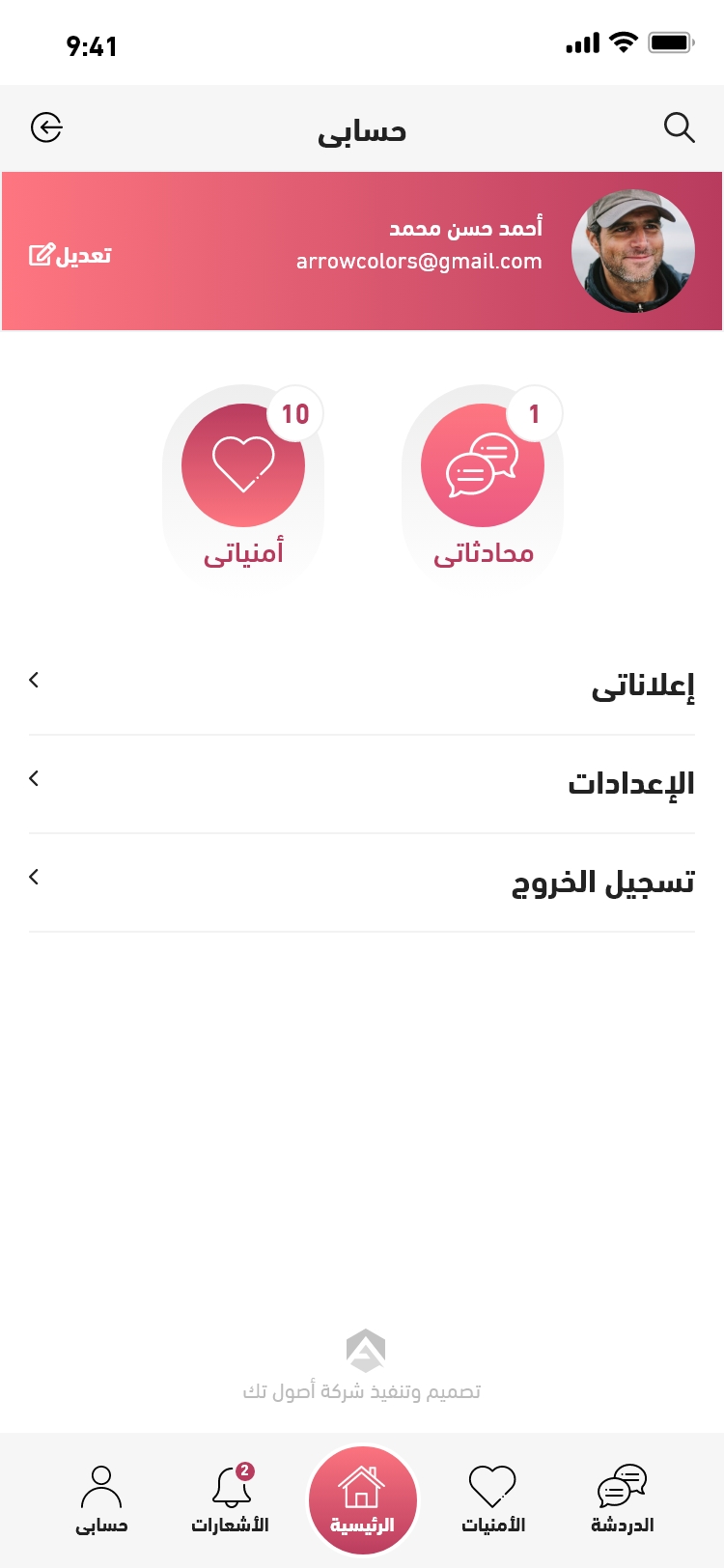
Task: Open محادثاتى (My Chats) circular icon
Action: [x=482, y=466]
